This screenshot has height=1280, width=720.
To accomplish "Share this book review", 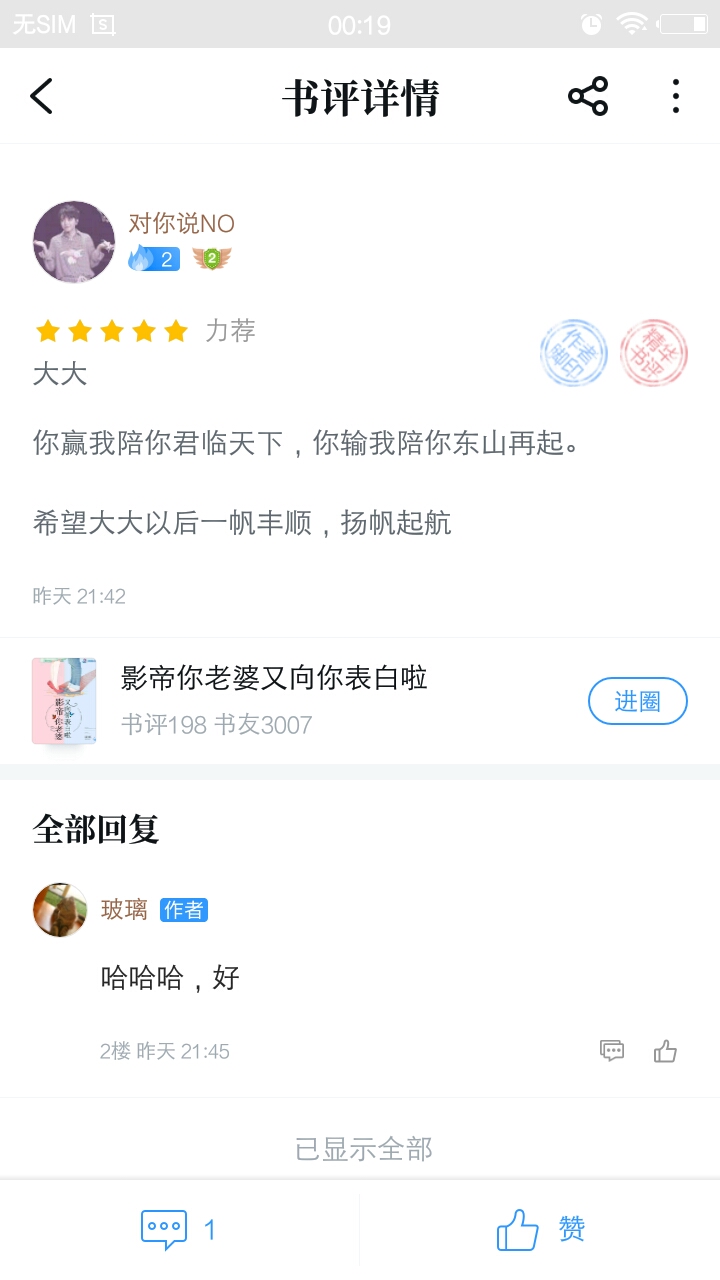I will [588, 97].
